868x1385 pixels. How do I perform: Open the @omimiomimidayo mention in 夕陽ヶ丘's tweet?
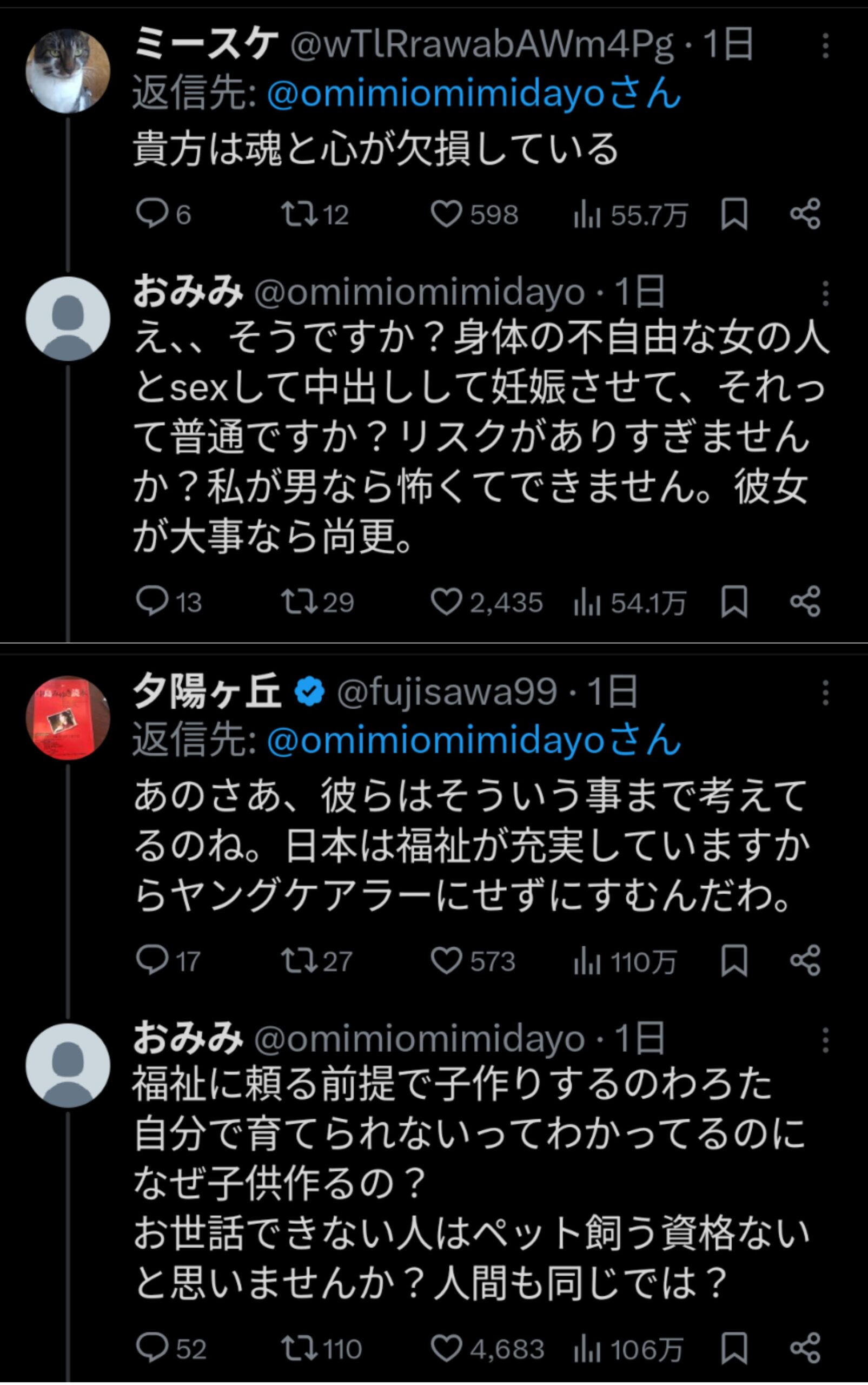(x=474, y=741)
